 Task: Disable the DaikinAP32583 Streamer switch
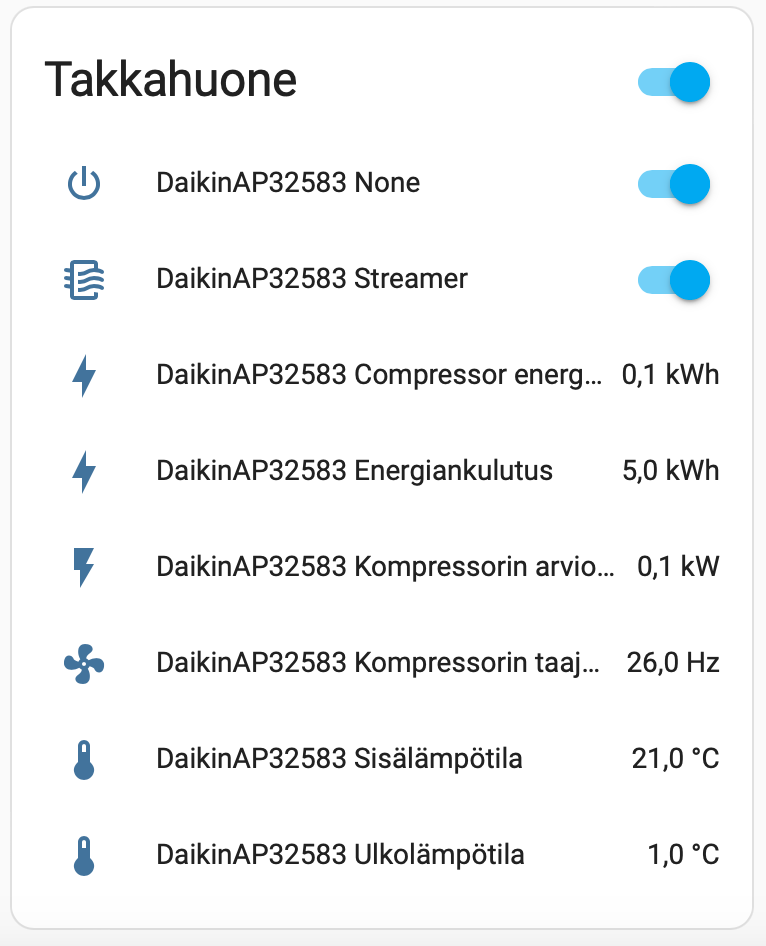(674, 280)
